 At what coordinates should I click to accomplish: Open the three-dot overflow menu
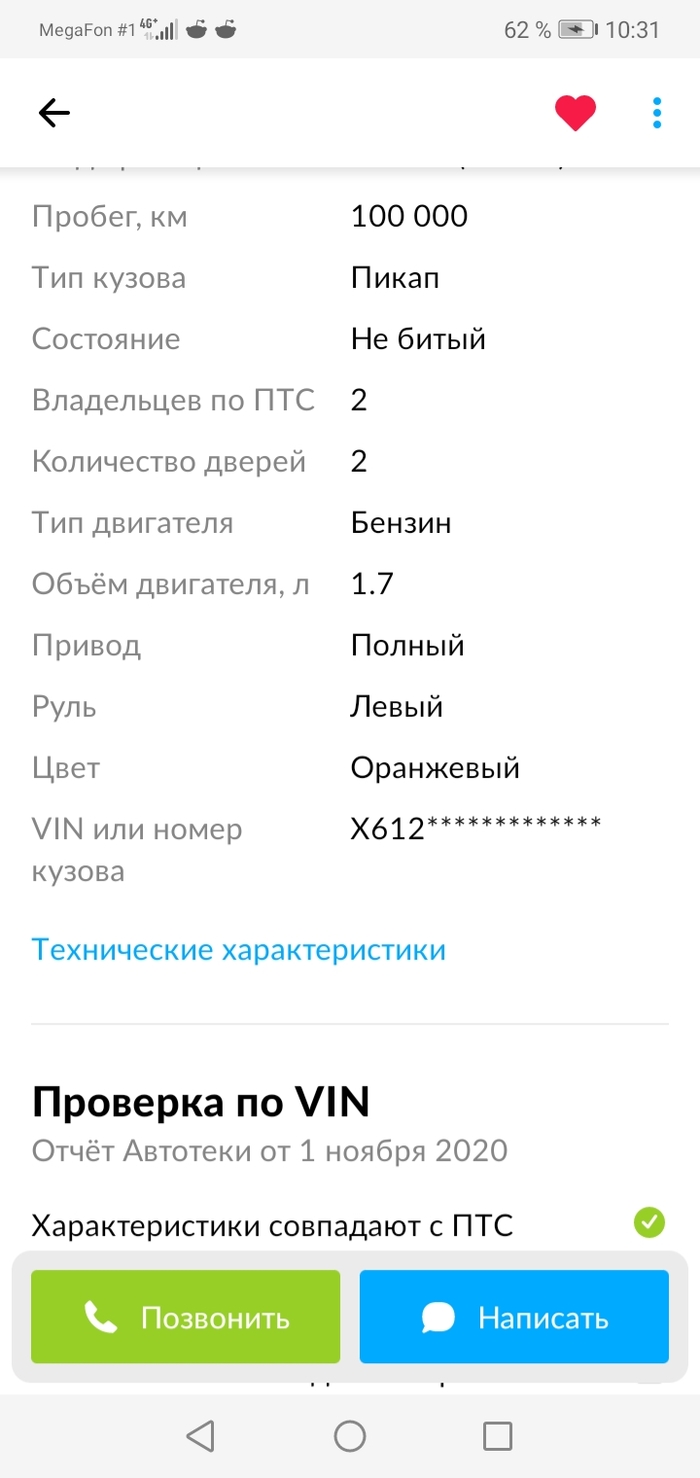point(656,113)
